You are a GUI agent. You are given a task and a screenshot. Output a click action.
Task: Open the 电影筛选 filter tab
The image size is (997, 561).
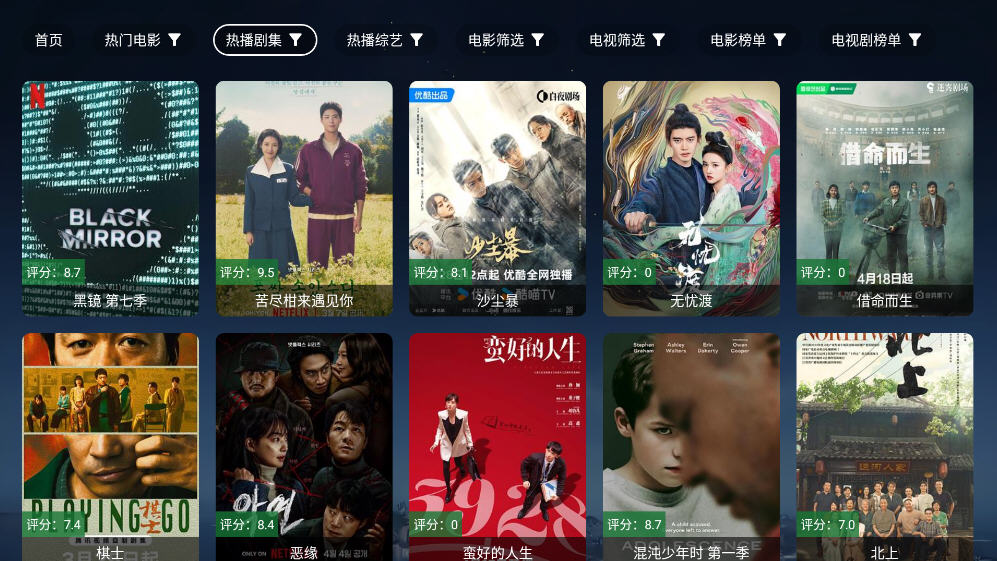pos(507,40)
